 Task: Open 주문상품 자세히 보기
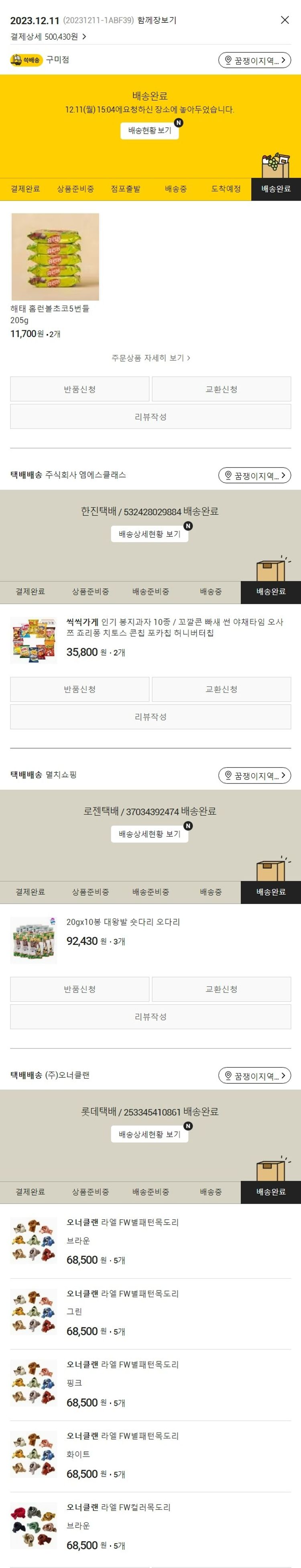pos(150,358)
